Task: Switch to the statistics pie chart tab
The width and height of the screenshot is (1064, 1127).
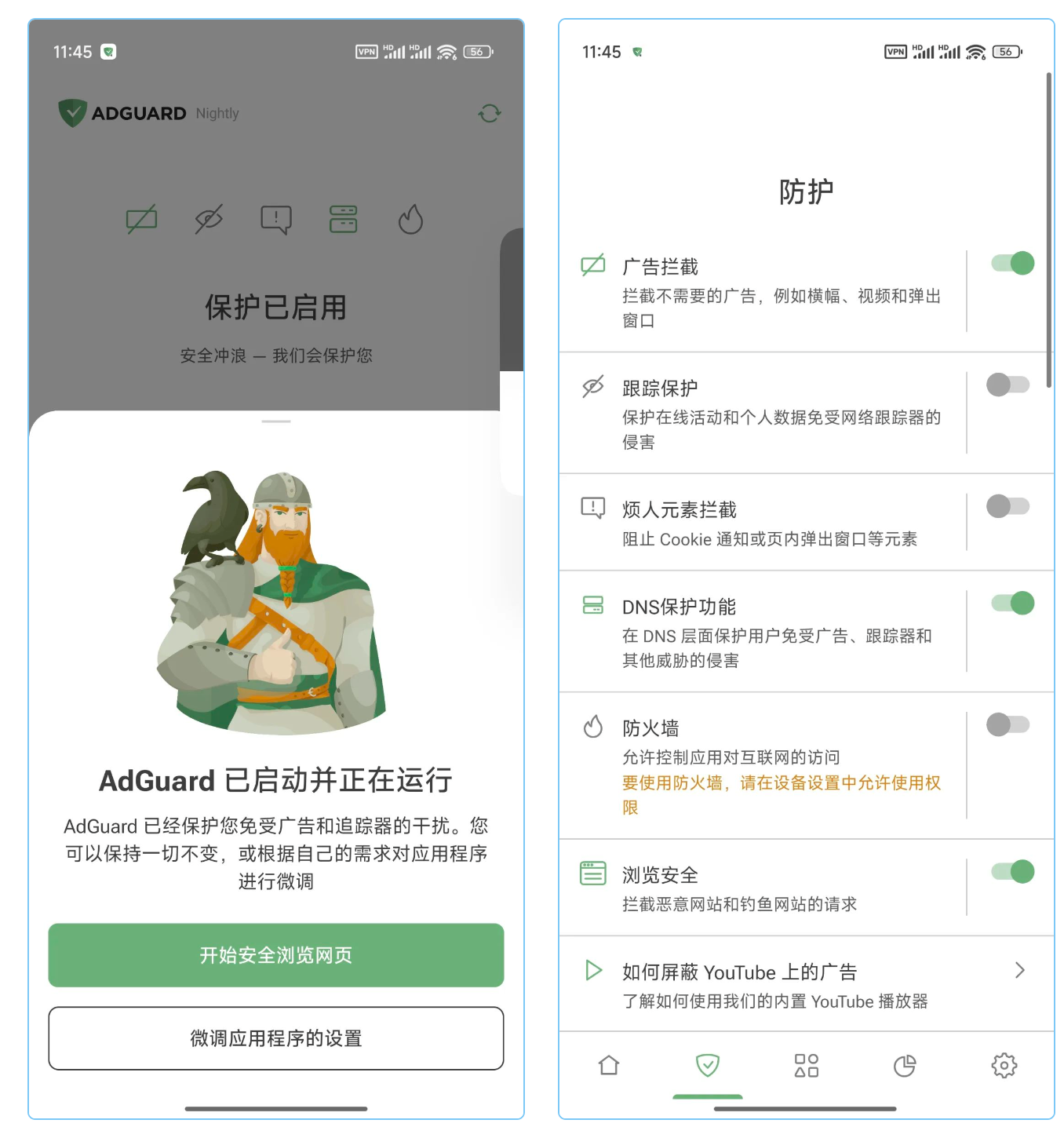Action: coord(905,1066)
